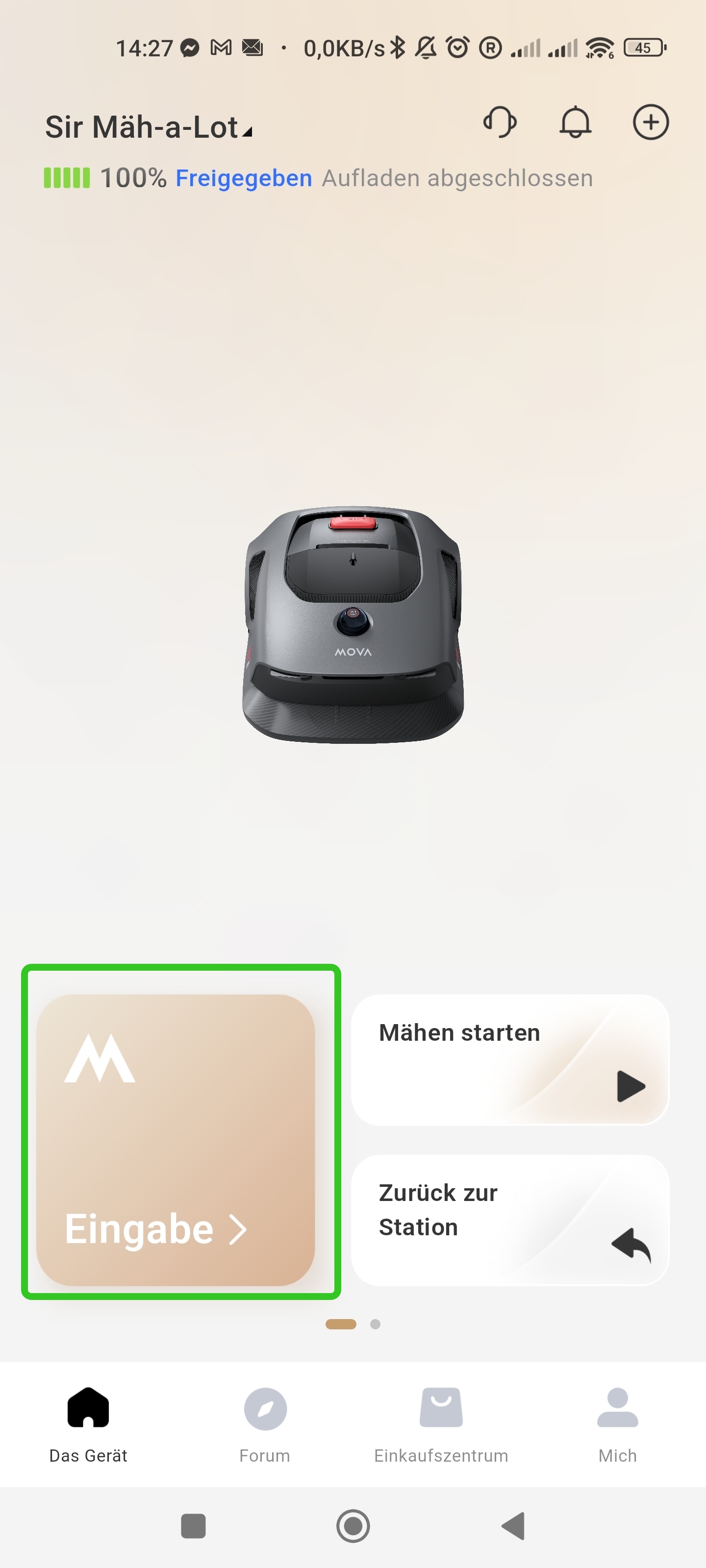Go to the Mich profile tab
706x1568 pixels.
617,1425
